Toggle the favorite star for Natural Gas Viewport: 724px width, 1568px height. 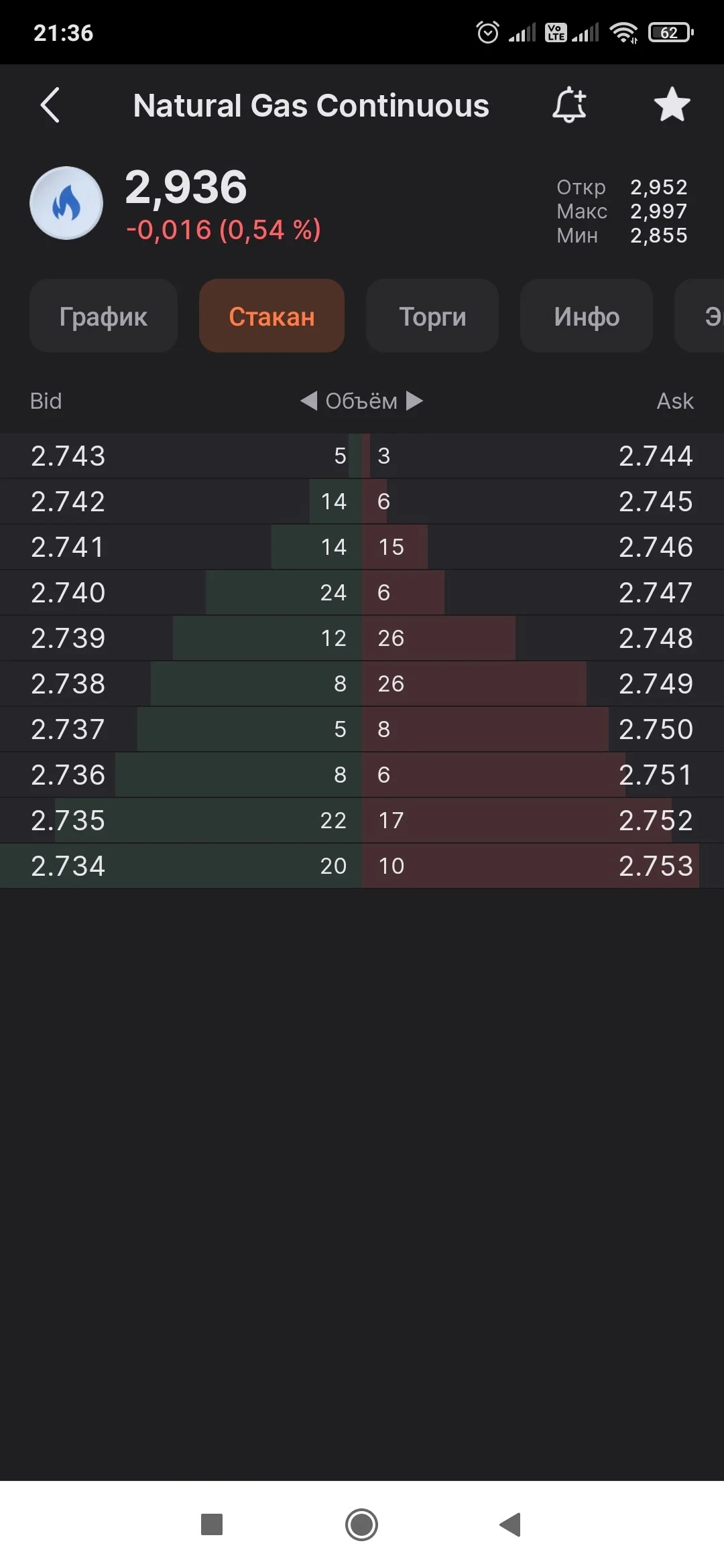pos(672,105)
